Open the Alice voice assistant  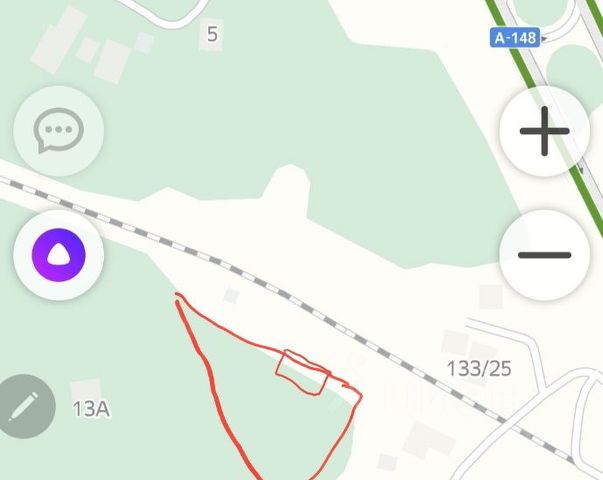[59, 254]
